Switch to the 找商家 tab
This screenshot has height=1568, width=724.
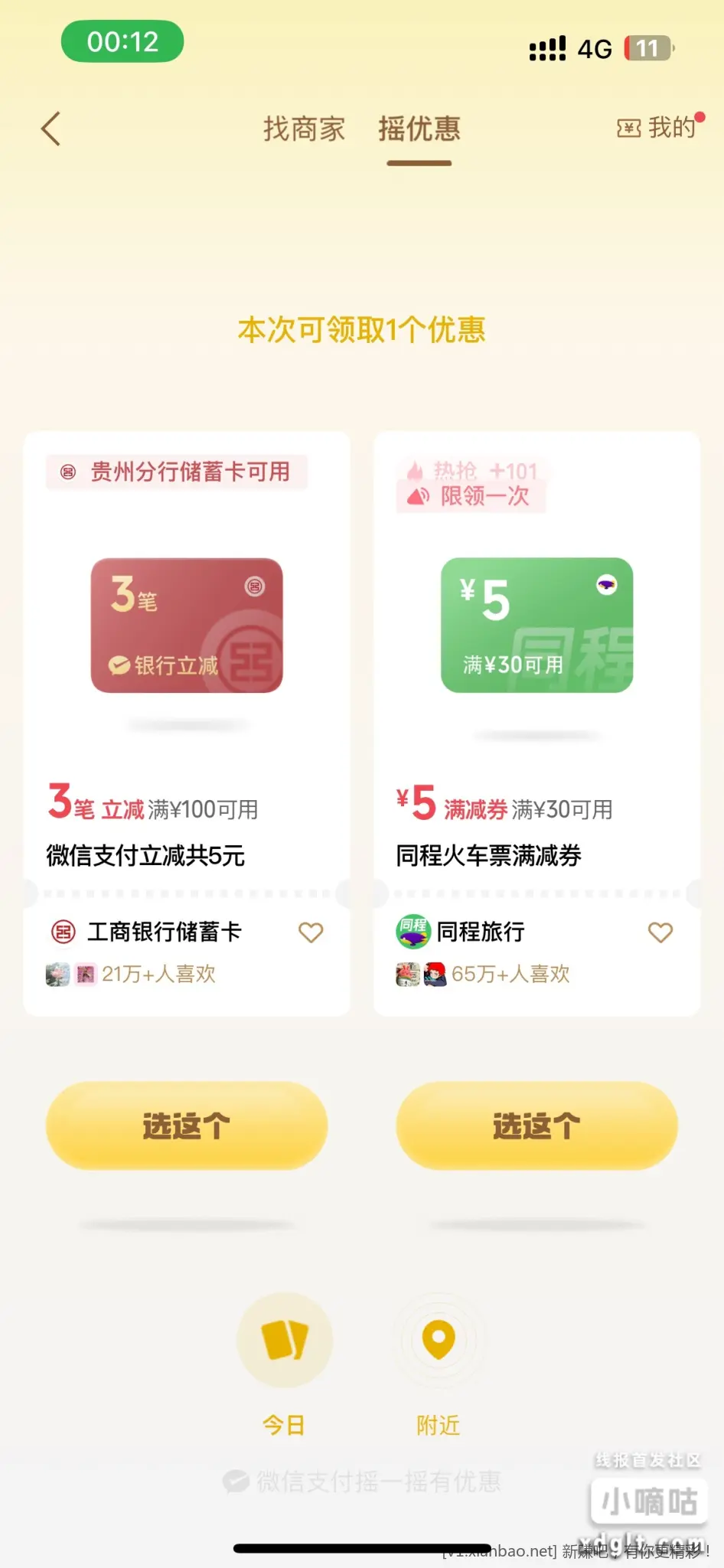point(304,129)
